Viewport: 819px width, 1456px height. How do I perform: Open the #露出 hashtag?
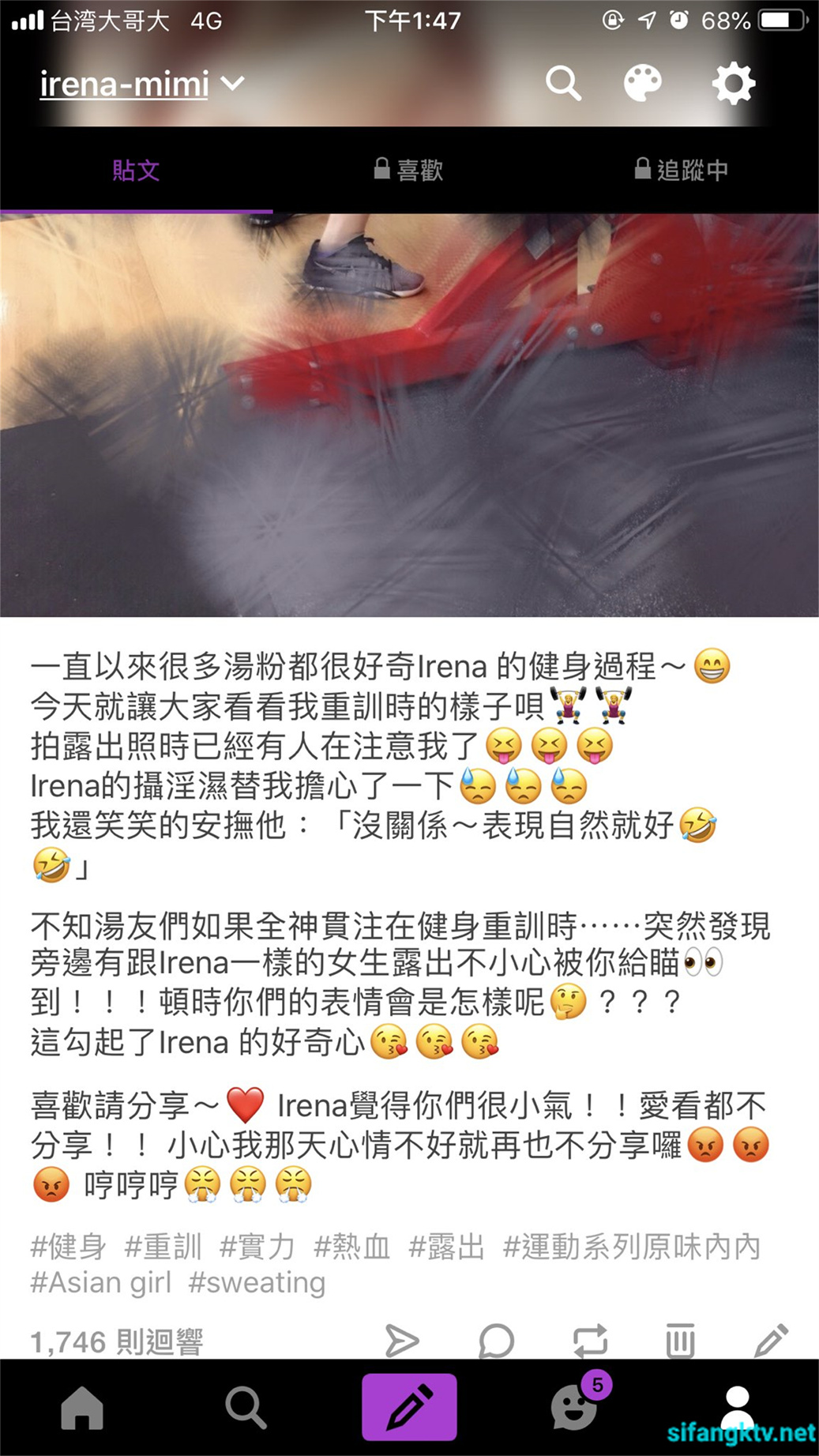tap(446, 1247)
